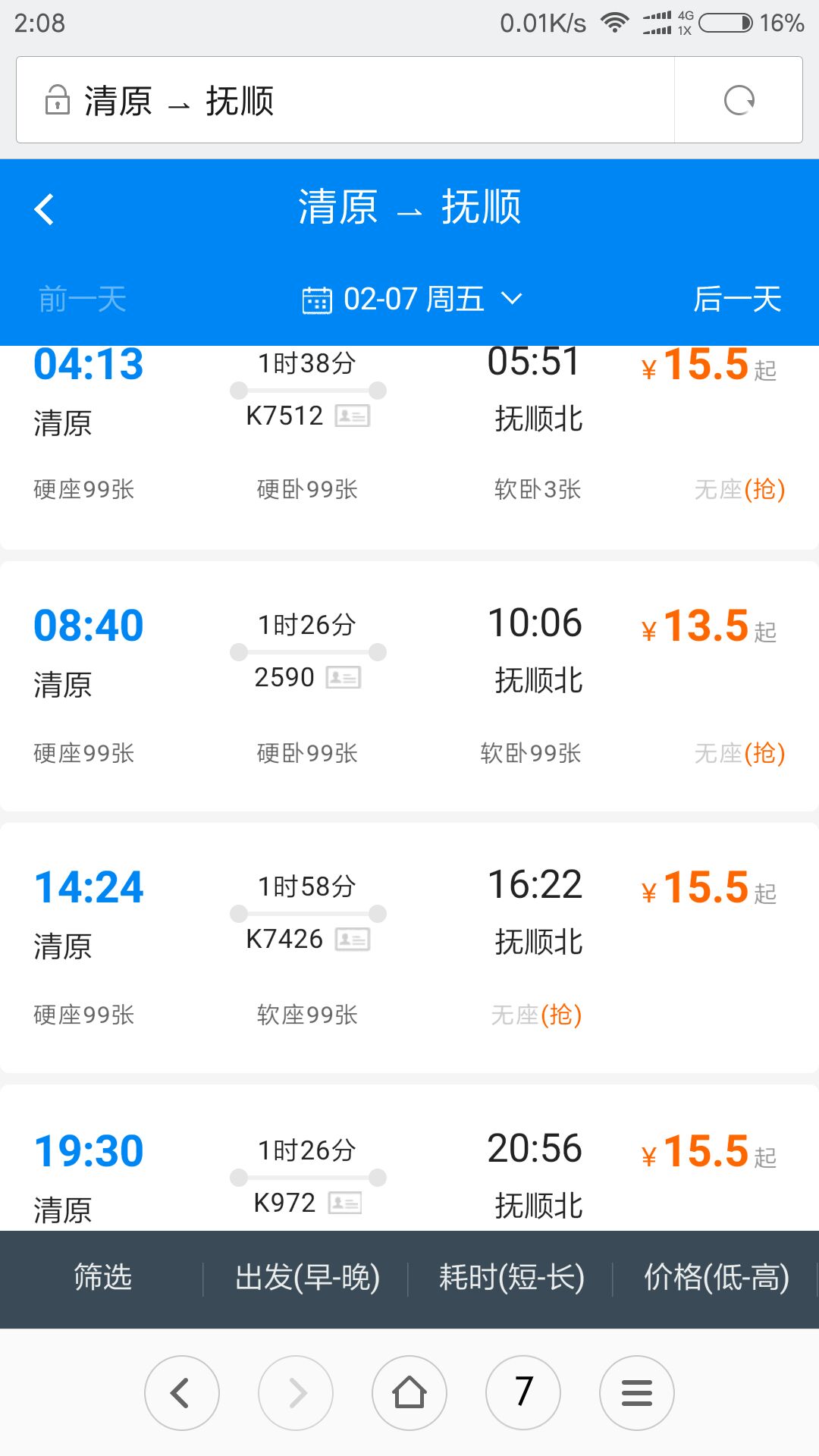Go to the next day 后一天
819x1456 pixels.
(x=736, y=299)
